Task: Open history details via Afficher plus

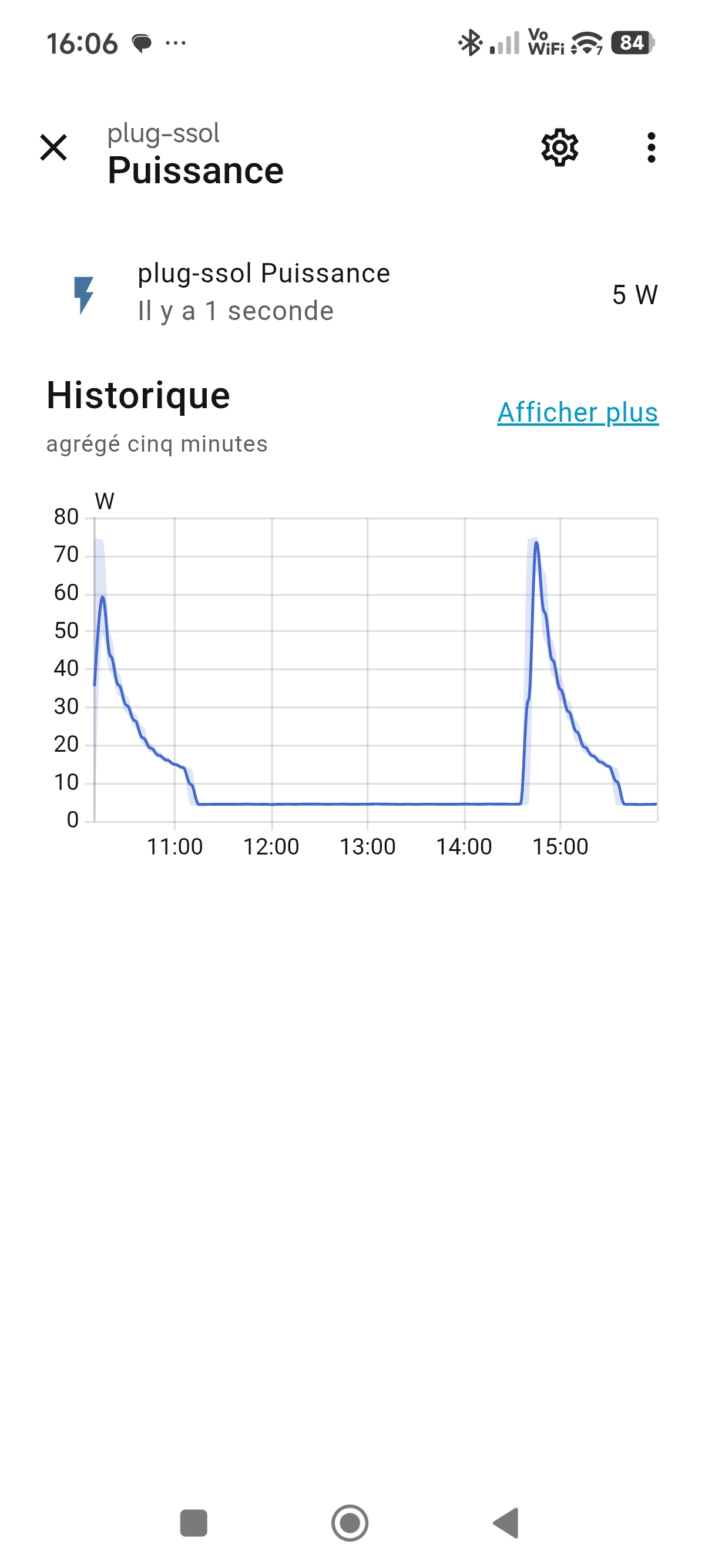Action: click(x=577, y=413)
